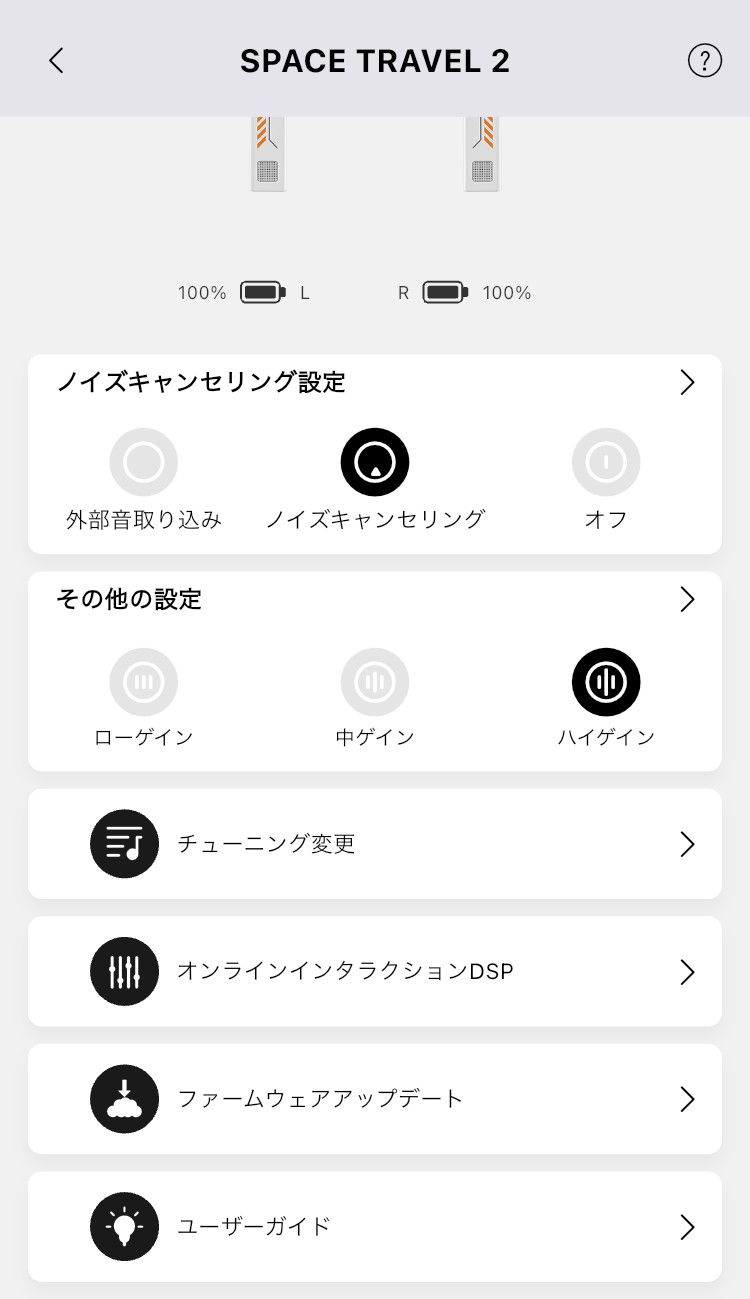The width and height of the screenshot is (750, 1299).
Task: Click the ノイズキャンセリング mode icon
Action: 375,461
